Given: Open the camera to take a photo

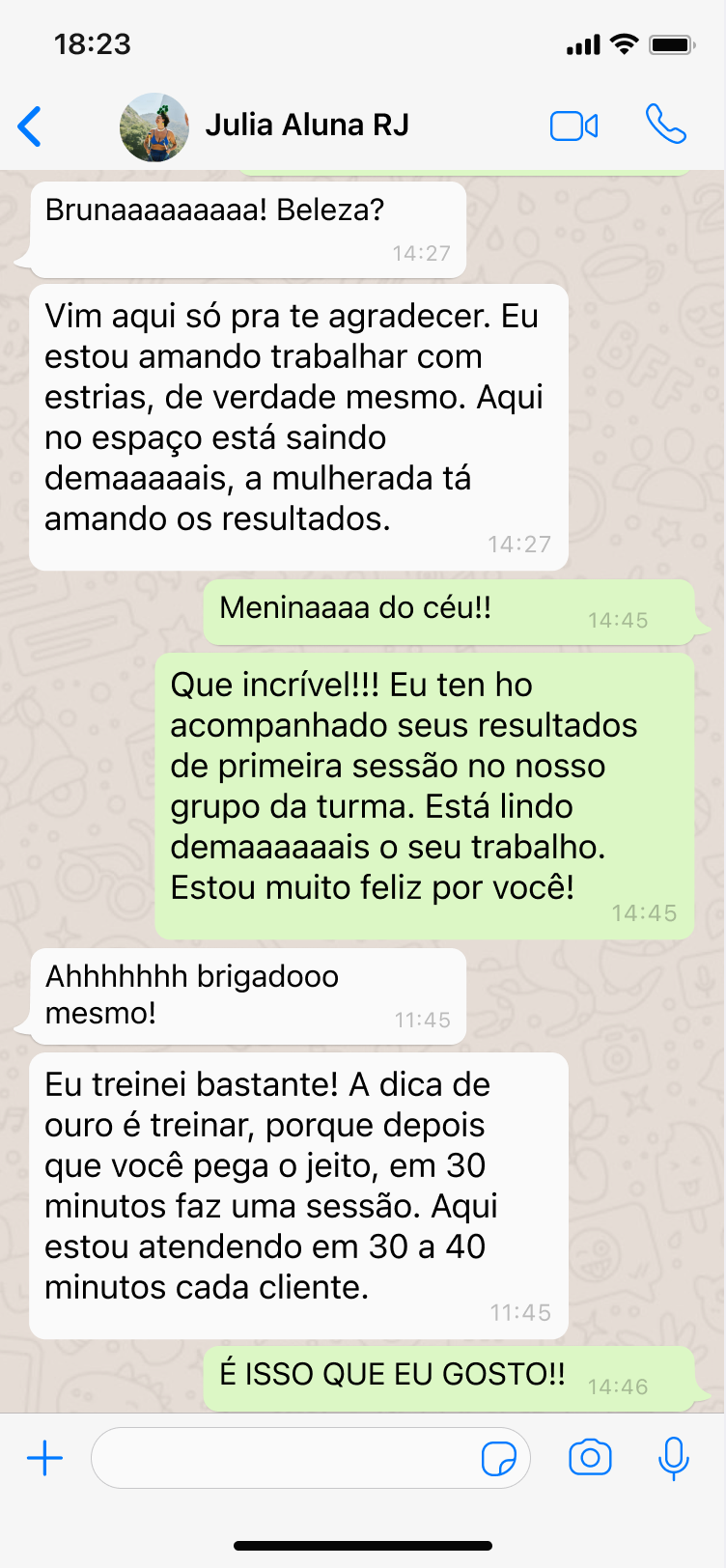Looking at the screenshot, I should (x=590, y=1458).
